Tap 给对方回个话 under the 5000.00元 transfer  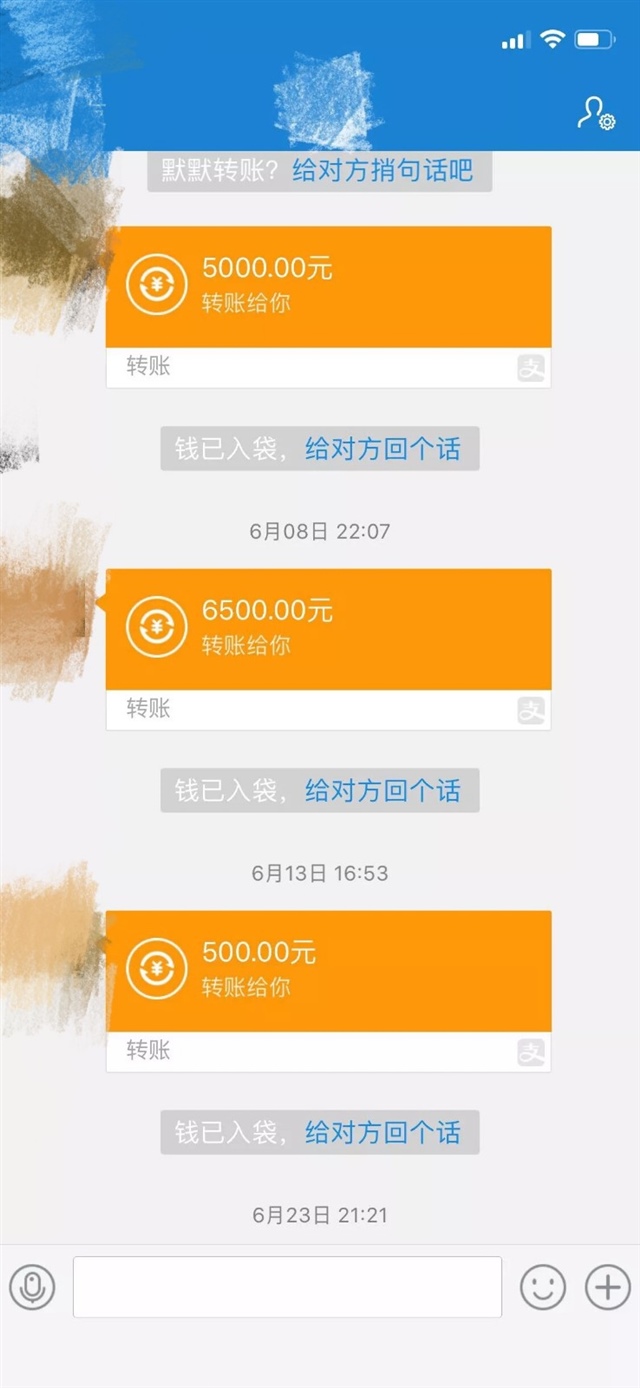pos(383,449)
